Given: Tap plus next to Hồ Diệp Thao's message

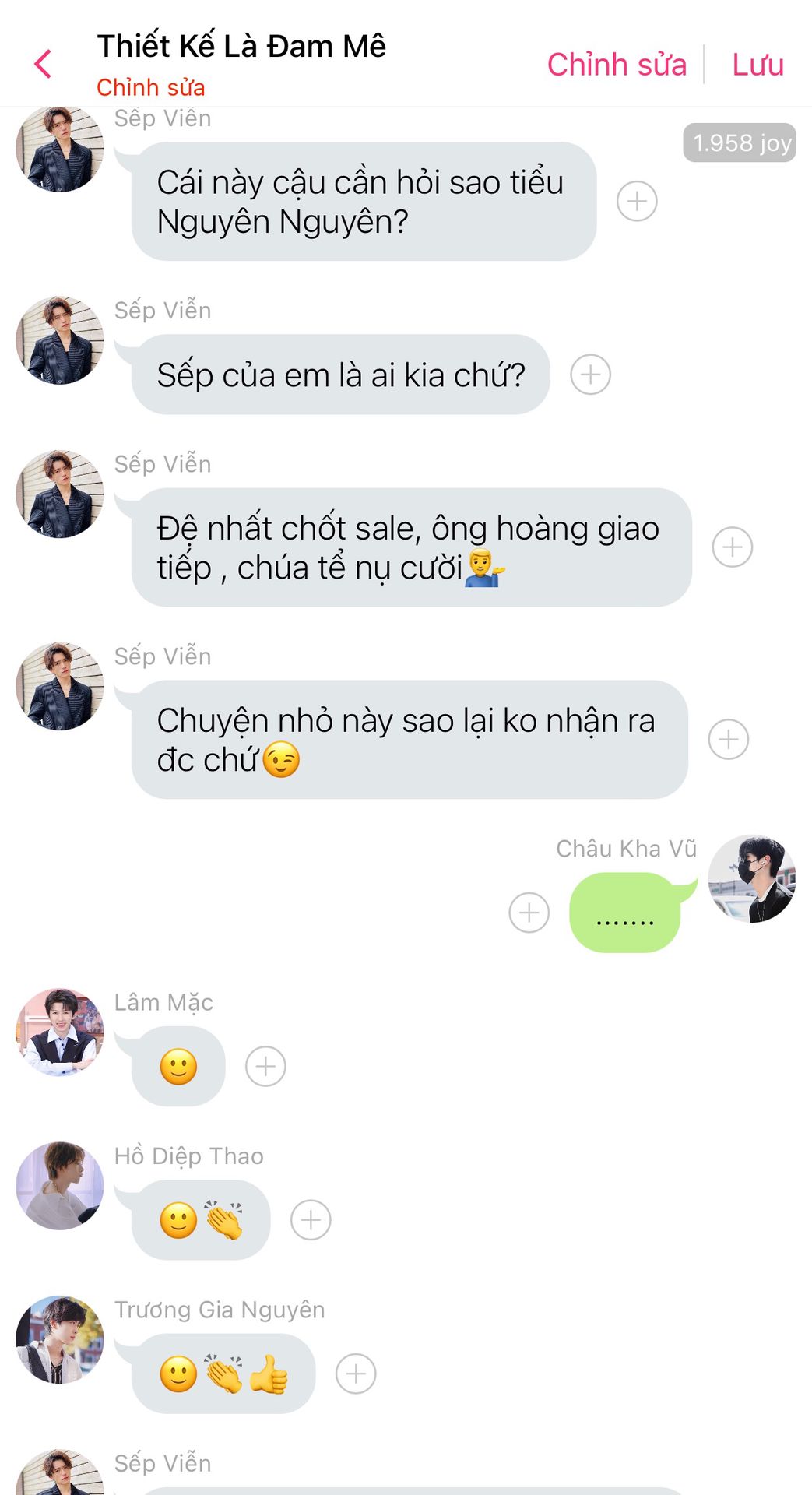Looking at the screenshot, I should [x=311, y=1220].
